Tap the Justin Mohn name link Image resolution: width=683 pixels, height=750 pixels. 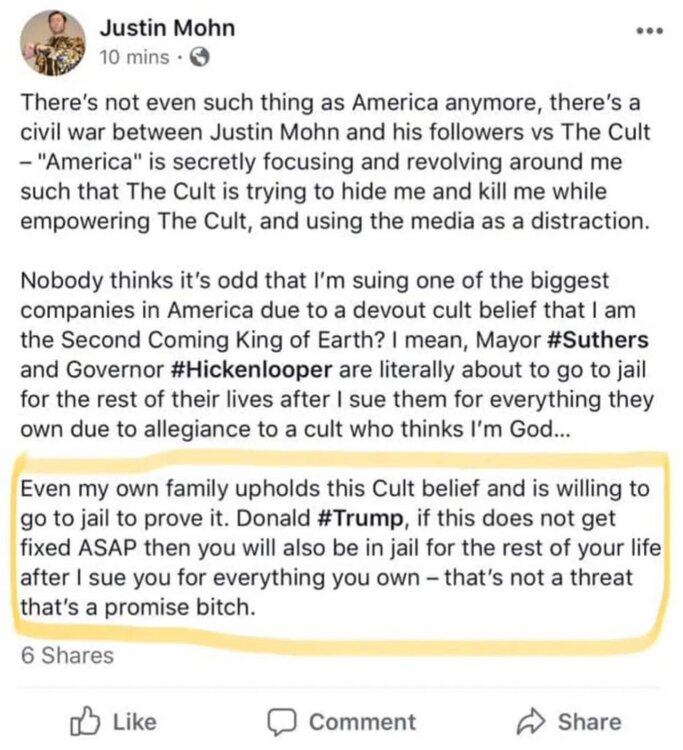(167, 27)
